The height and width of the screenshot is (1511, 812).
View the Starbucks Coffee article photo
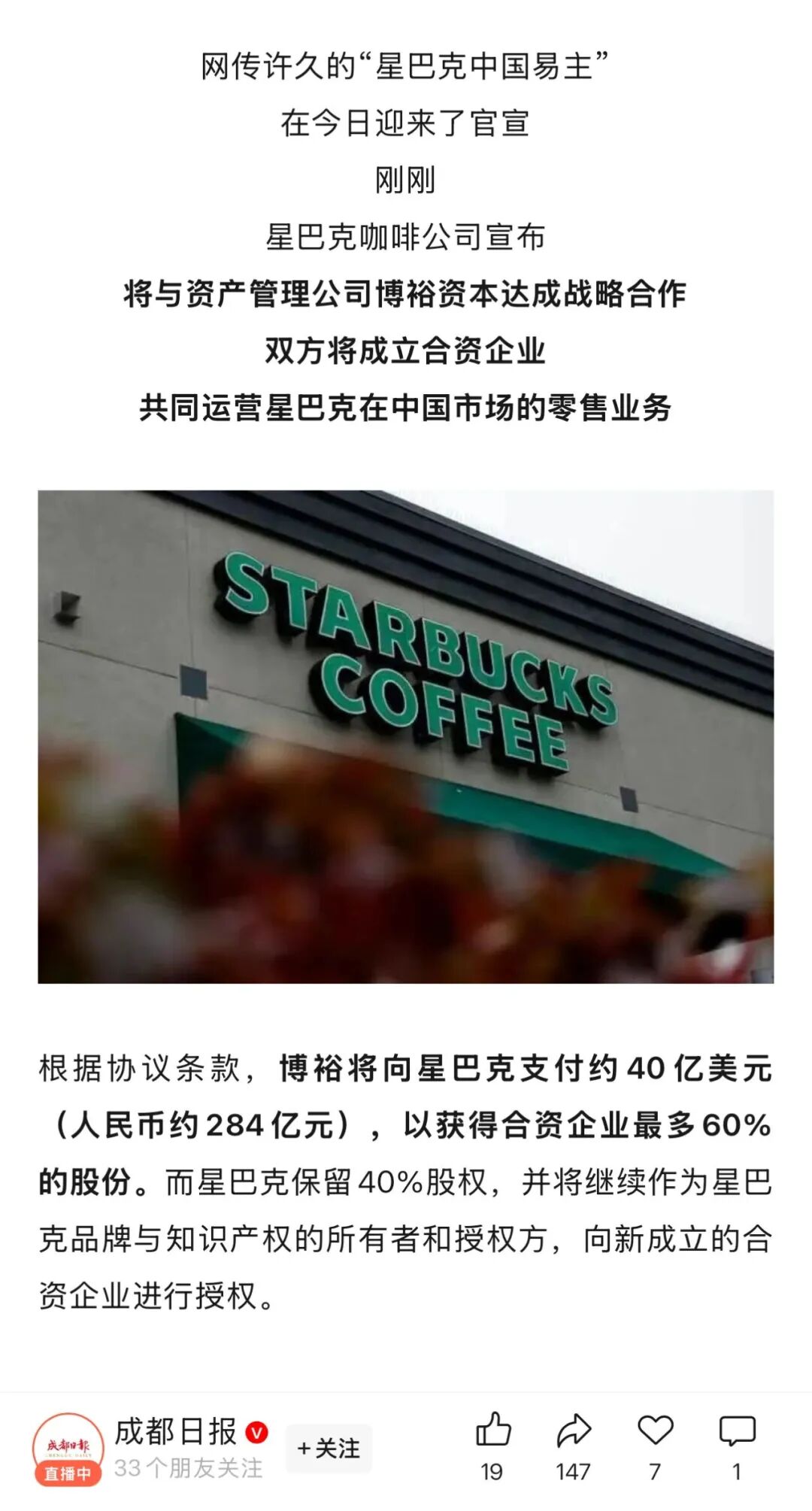tap(405, 736)
